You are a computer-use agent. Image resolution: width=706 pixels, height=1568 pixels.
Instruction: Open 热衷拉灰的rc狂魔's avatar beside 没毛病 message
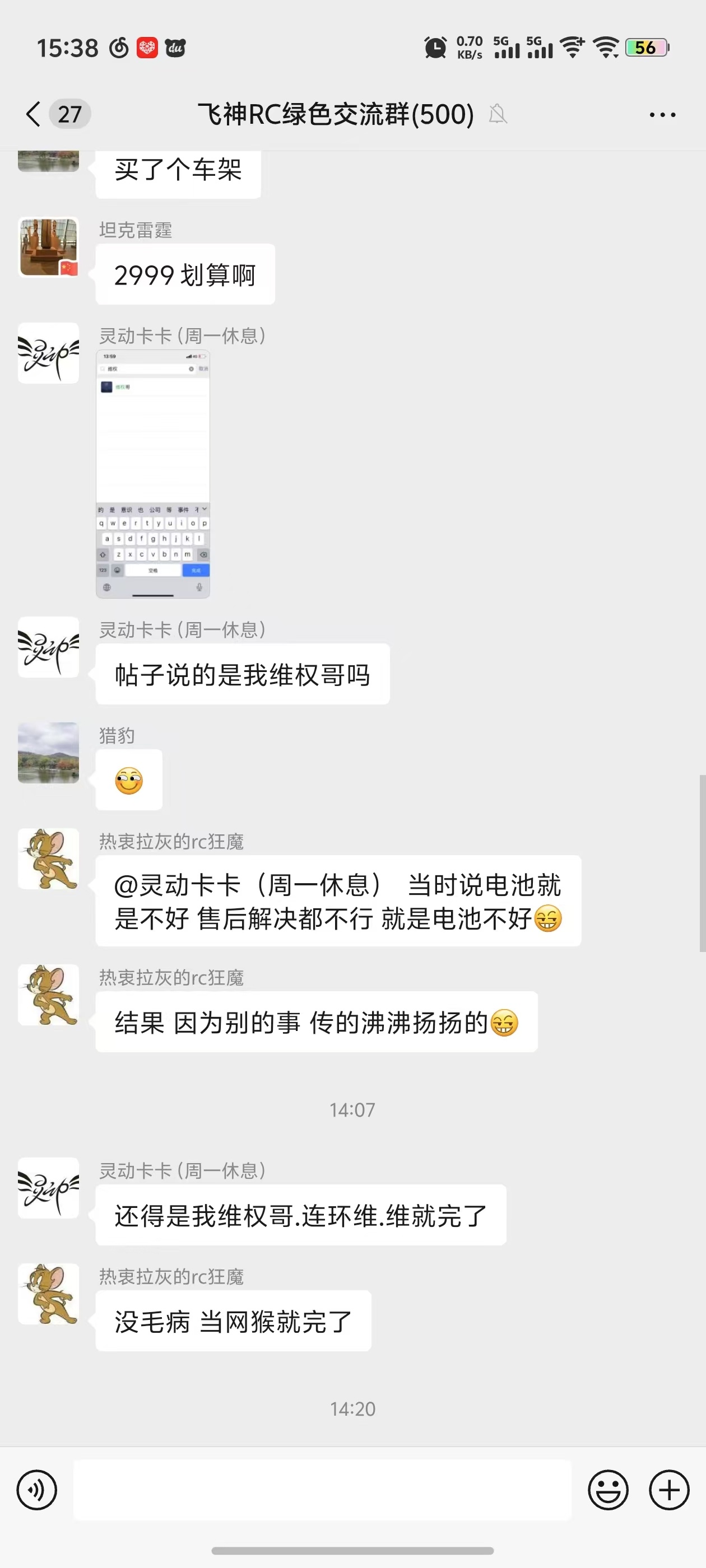48,1294
